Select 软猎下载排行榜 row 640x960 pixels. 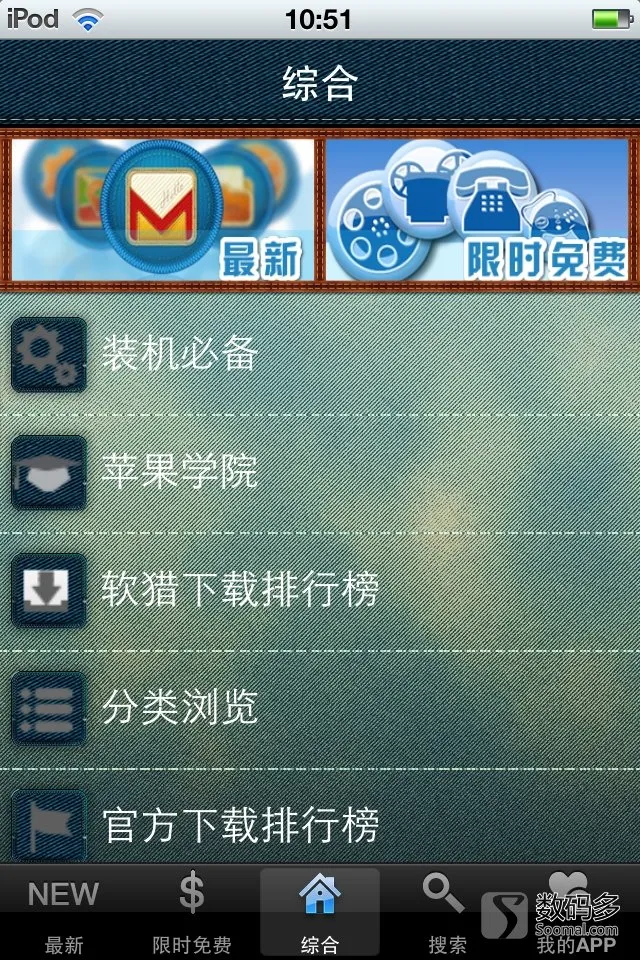point(320,590)
